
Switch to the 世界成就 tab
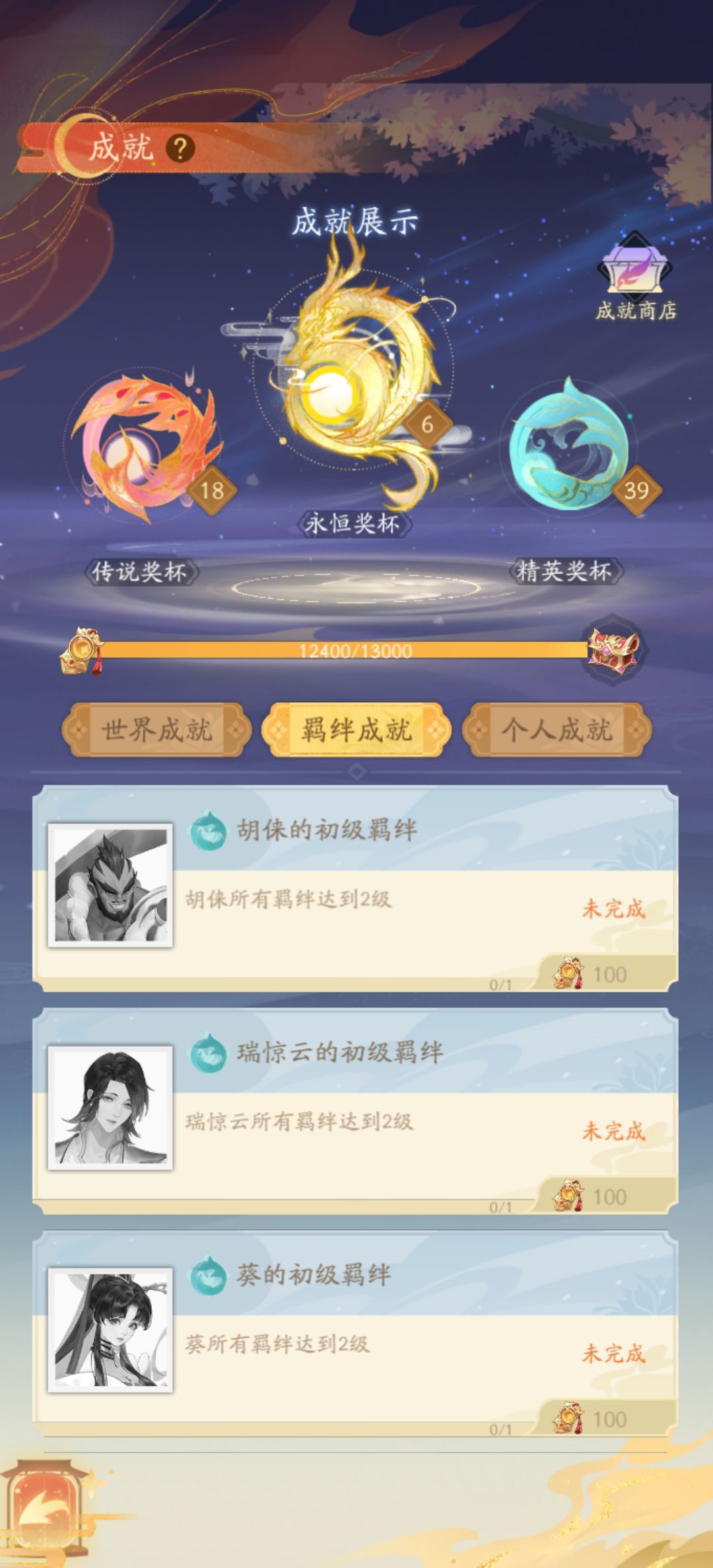tap(158, 731)
